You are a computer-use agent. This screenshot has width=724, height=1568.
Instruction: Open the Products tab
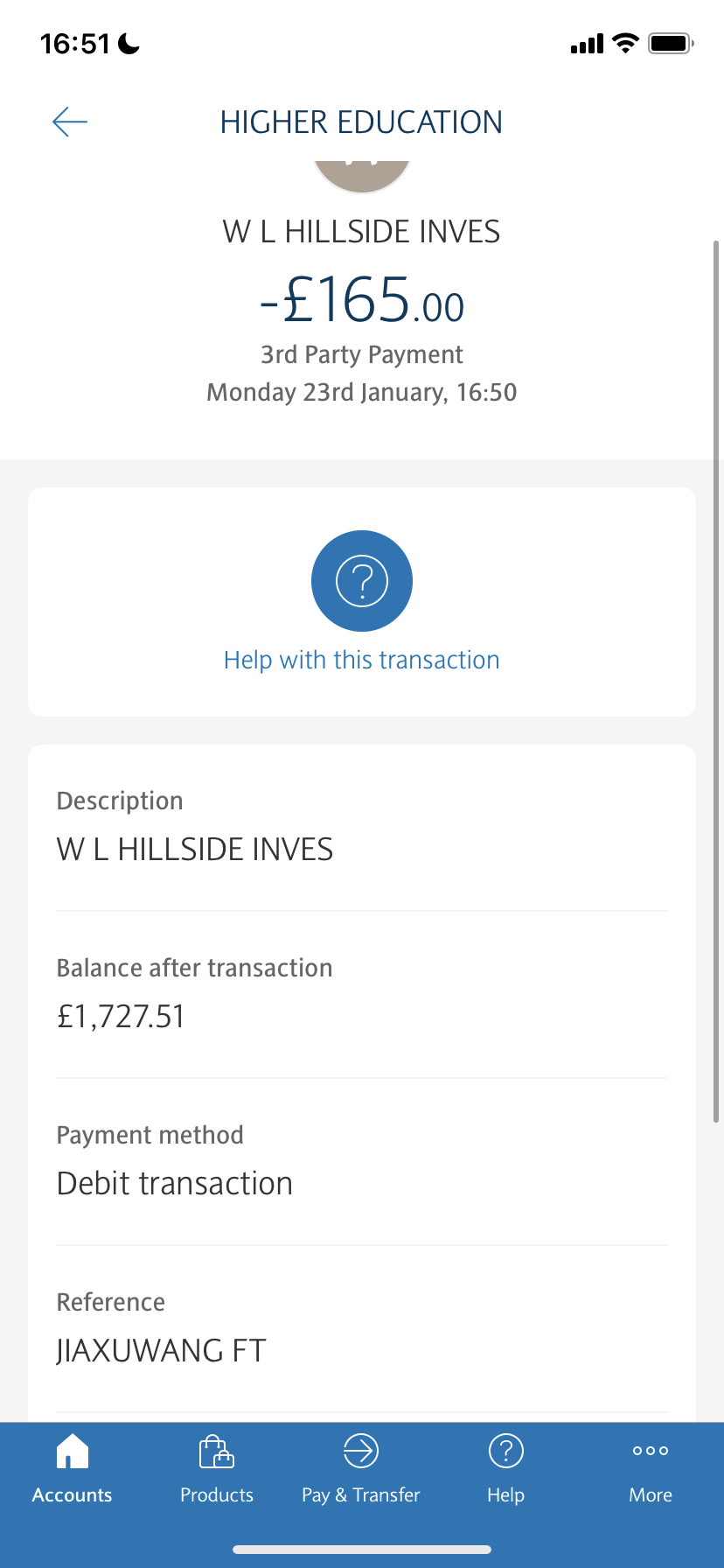click(217, 1469)
